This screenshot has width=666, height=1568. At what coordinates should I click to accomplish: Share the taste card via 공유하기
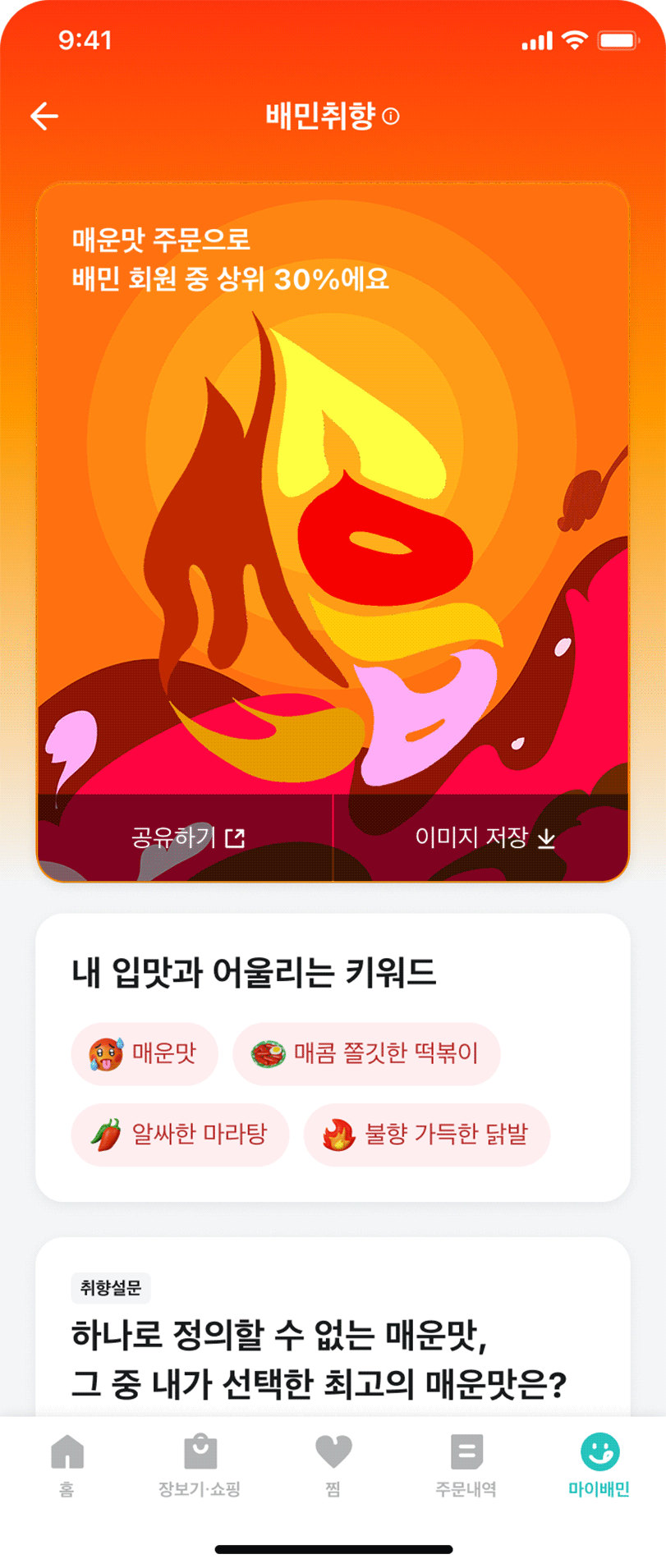pos(187,837)
